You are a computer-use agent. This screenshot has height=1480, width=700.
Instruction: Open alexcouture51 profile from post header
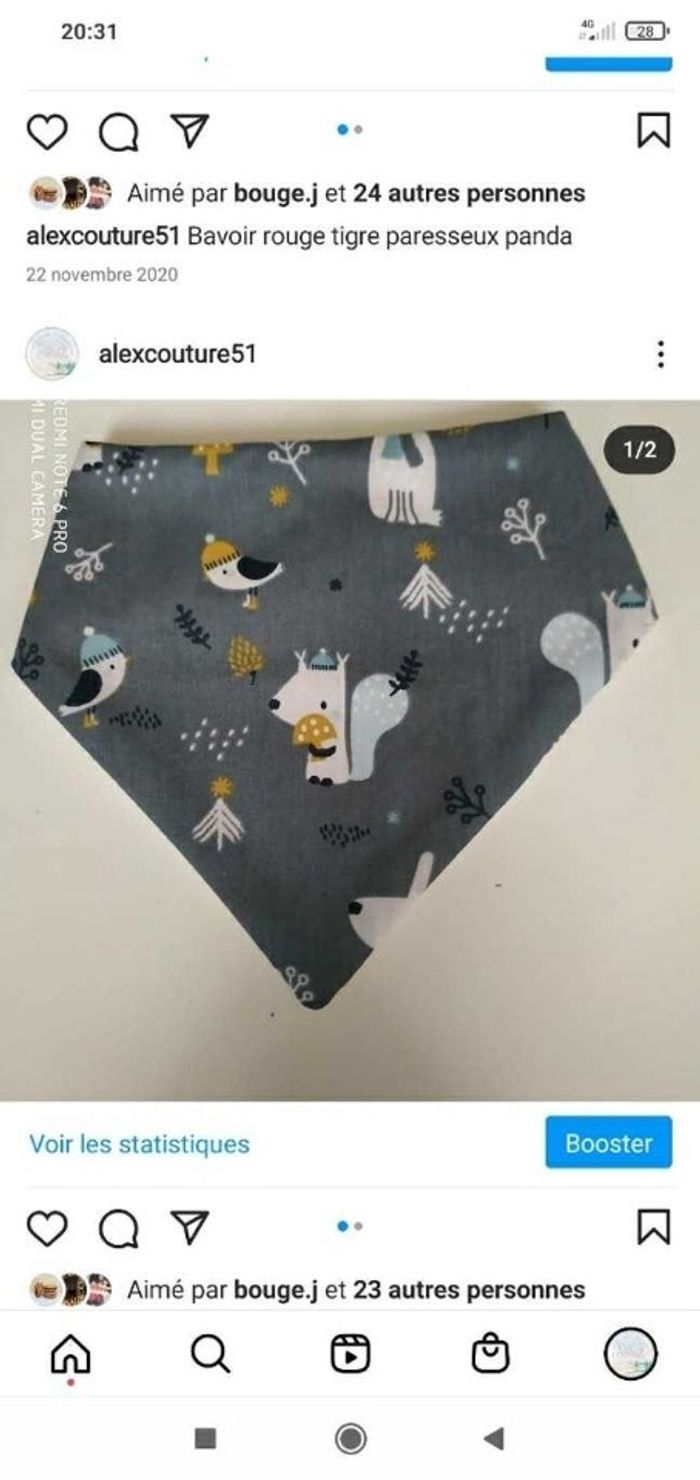(x=177, y=354)
